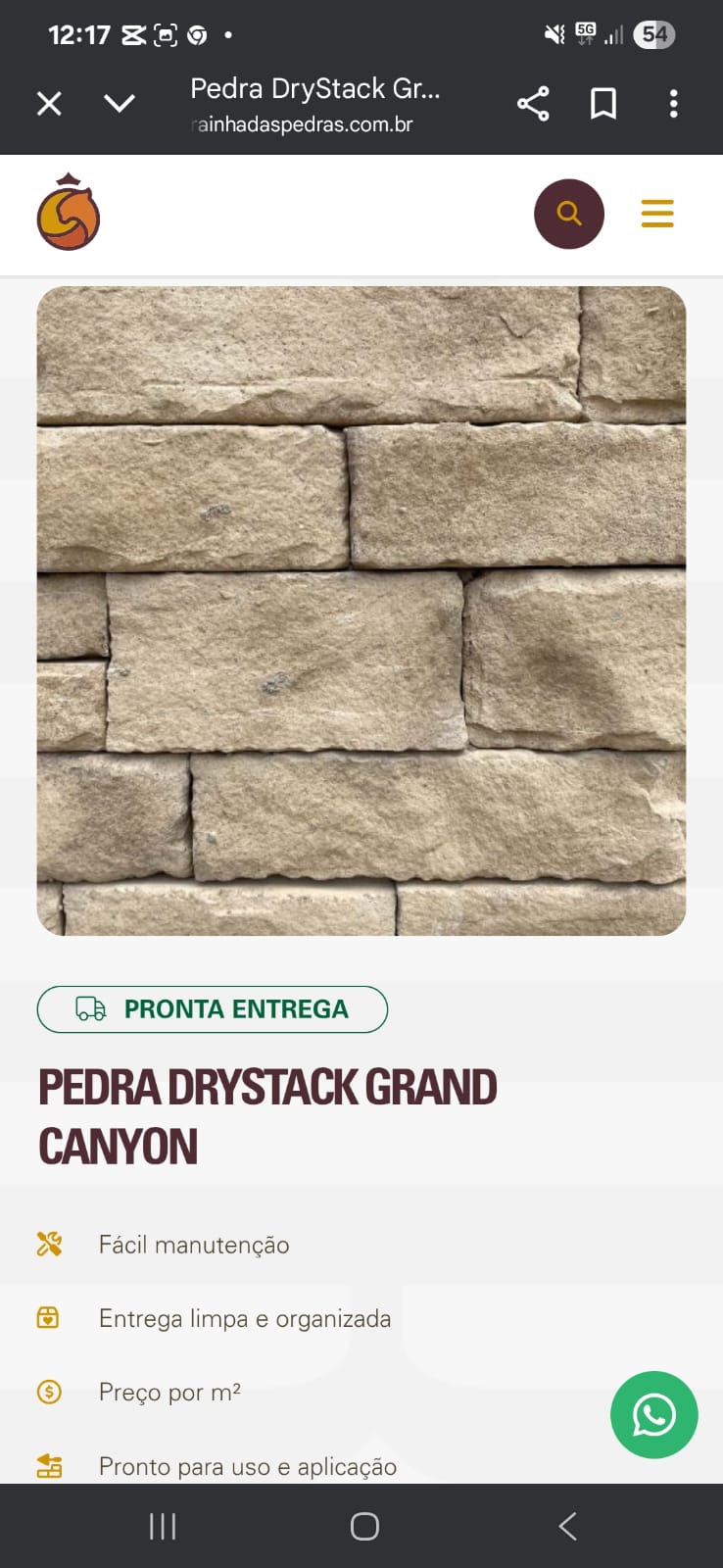Open the hamburger navigation menu
The width and height of the screenshot is (723, 1568).
click(x=657, y=214)
